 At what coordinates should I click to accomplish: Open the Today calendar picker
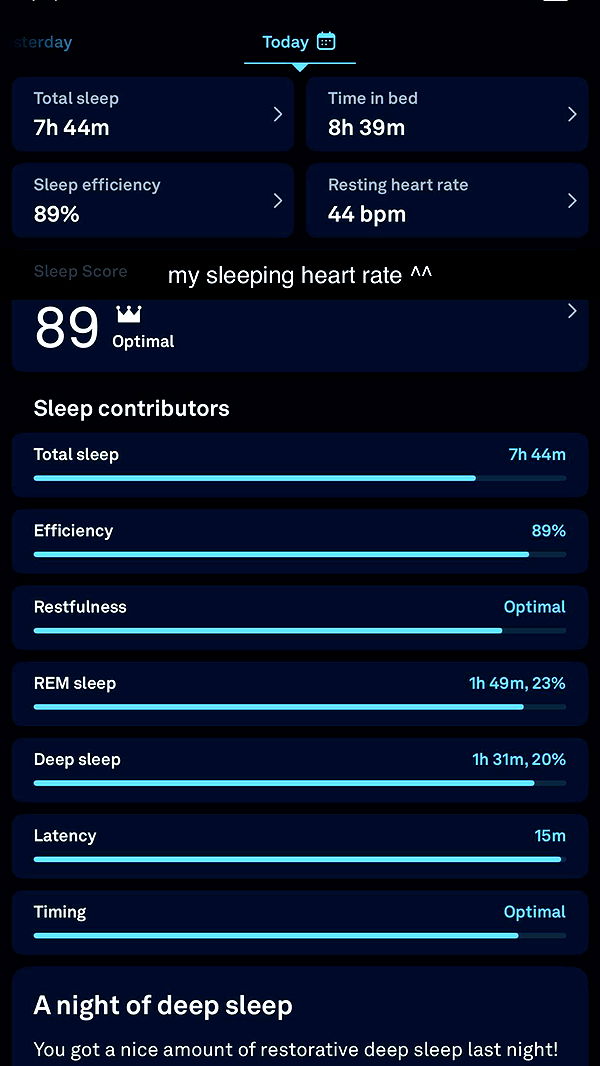pyautogui.click(x=326, y=41)
